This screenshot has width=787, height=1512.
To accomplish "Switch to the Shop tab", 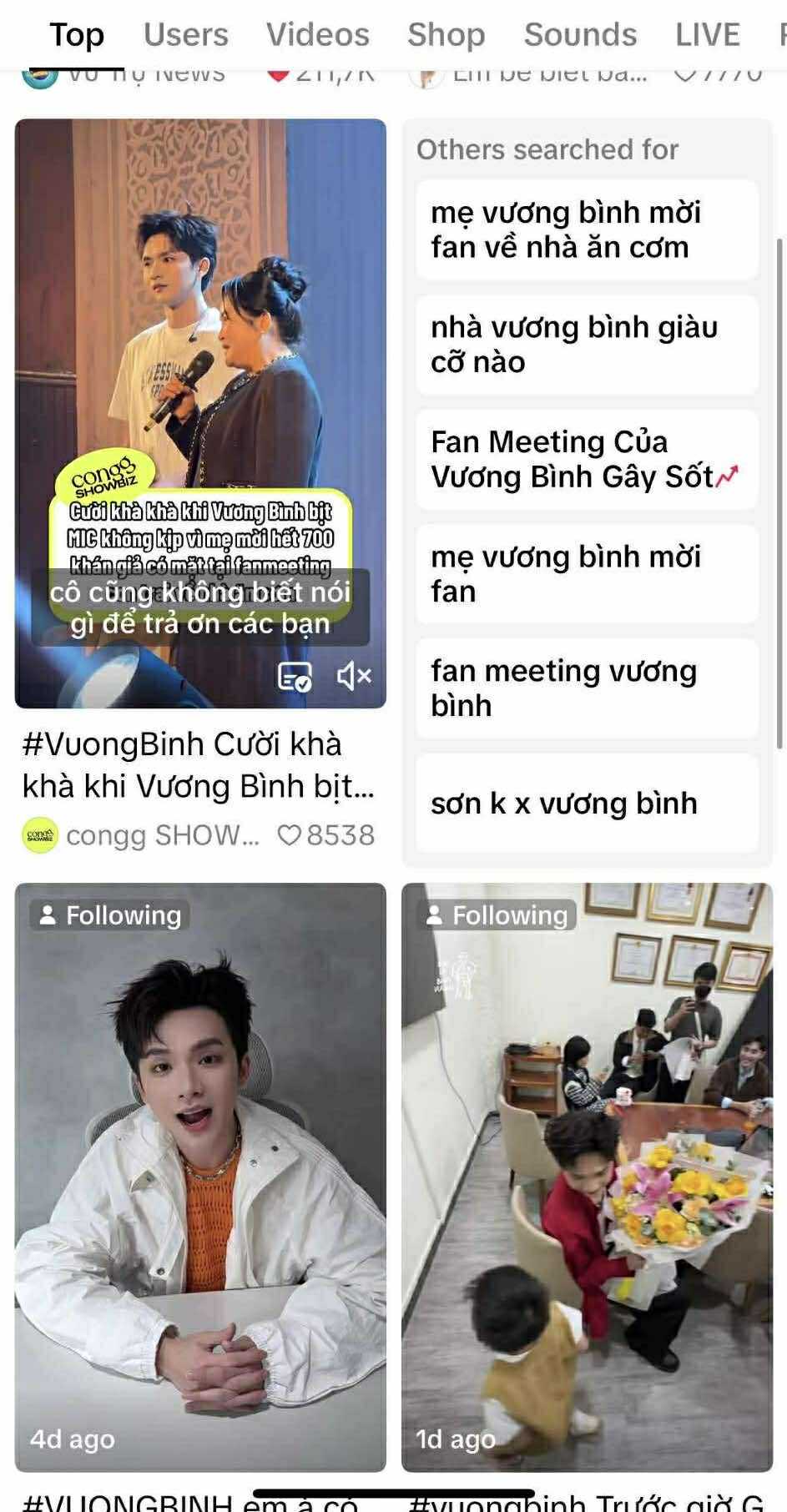I will [x=446, y=34].
